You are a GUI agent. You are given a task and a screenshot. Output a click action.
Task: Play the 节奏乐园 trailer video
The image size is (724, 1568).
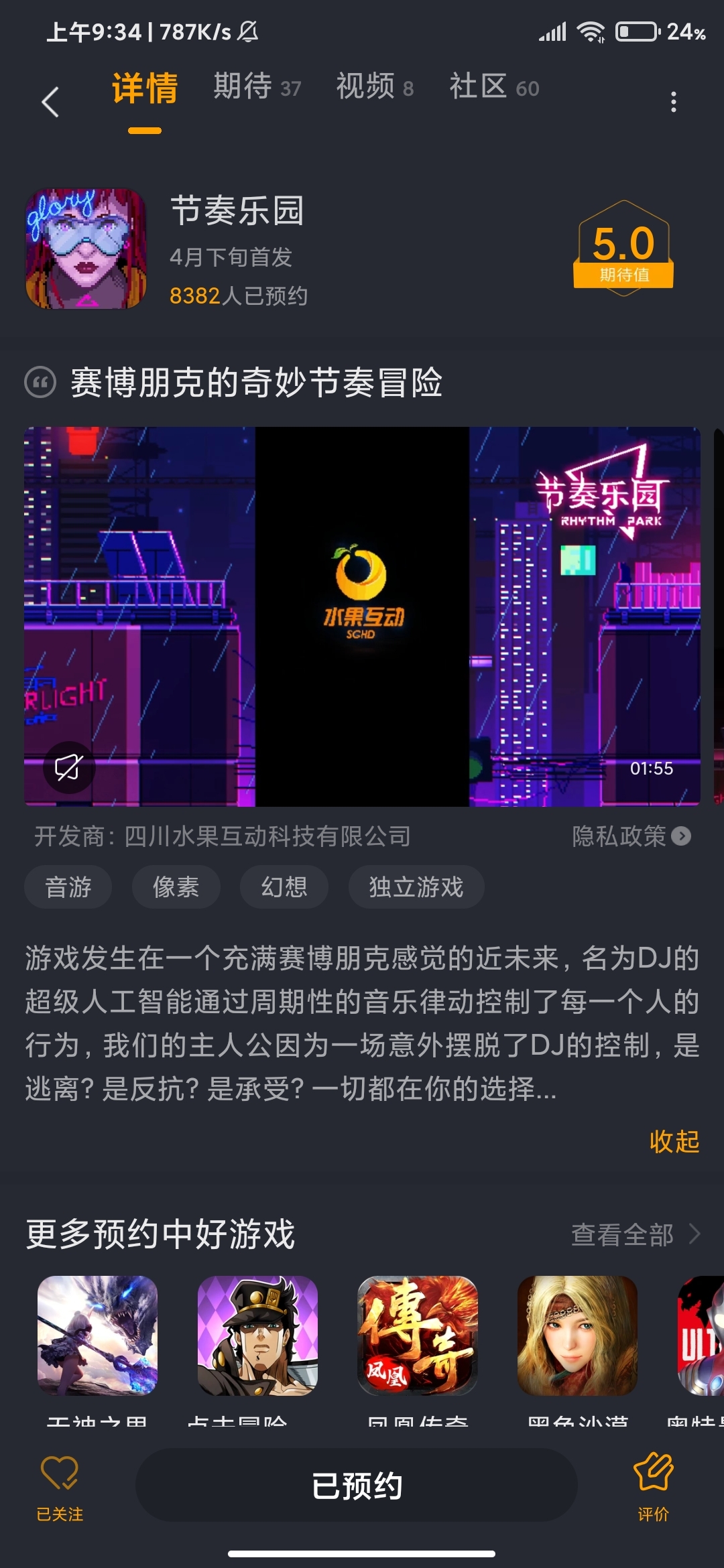[x=362, y=616]
